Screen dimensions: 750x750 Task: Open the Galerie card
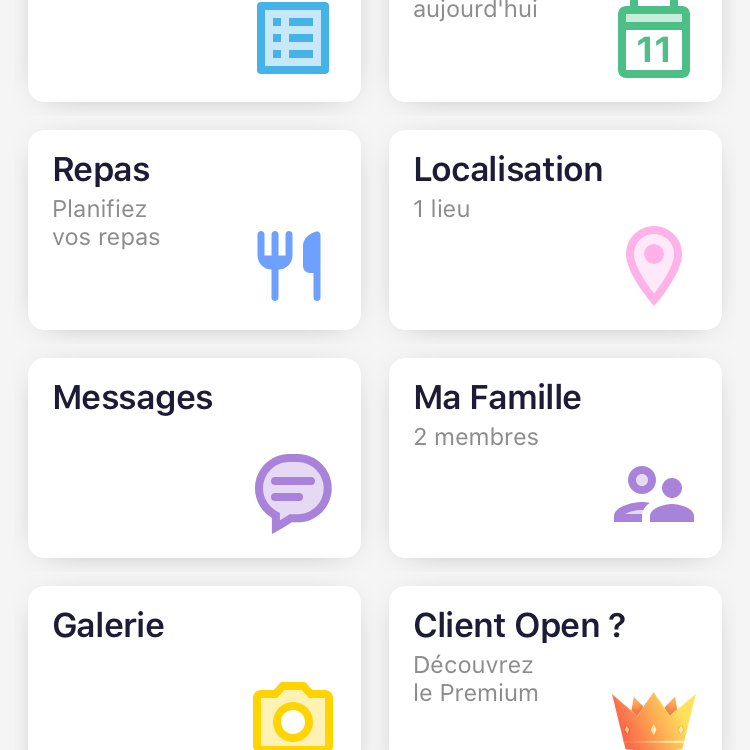tap(194, 670)
